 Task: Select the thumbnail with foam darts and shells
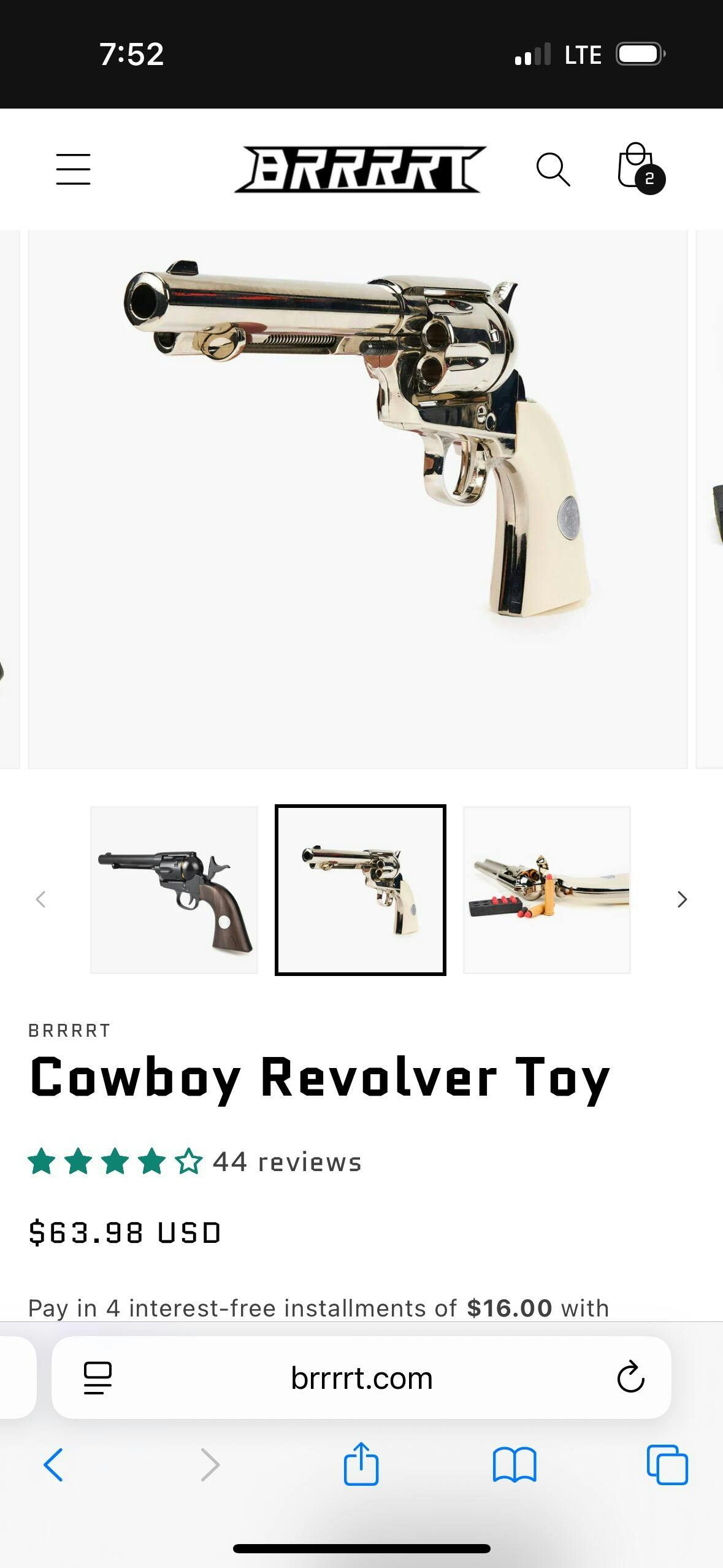pyautogui.click(x=546, y=890)
